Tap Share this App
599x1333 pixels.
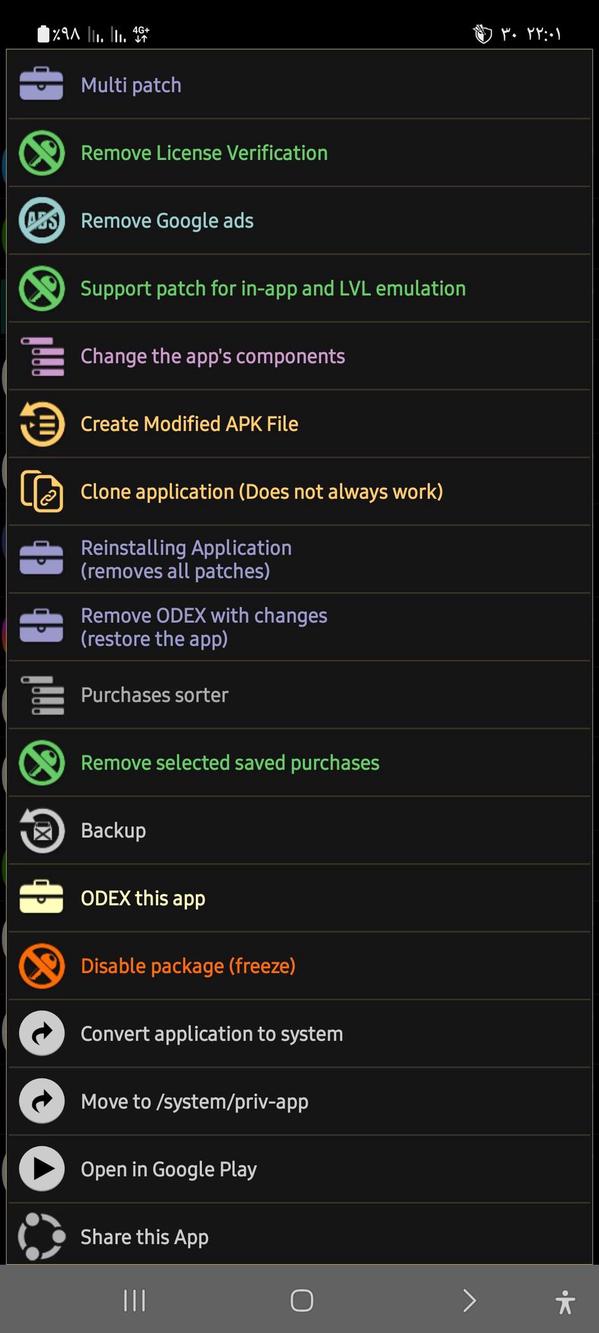pyautogui.click(x=299, y=1235)
